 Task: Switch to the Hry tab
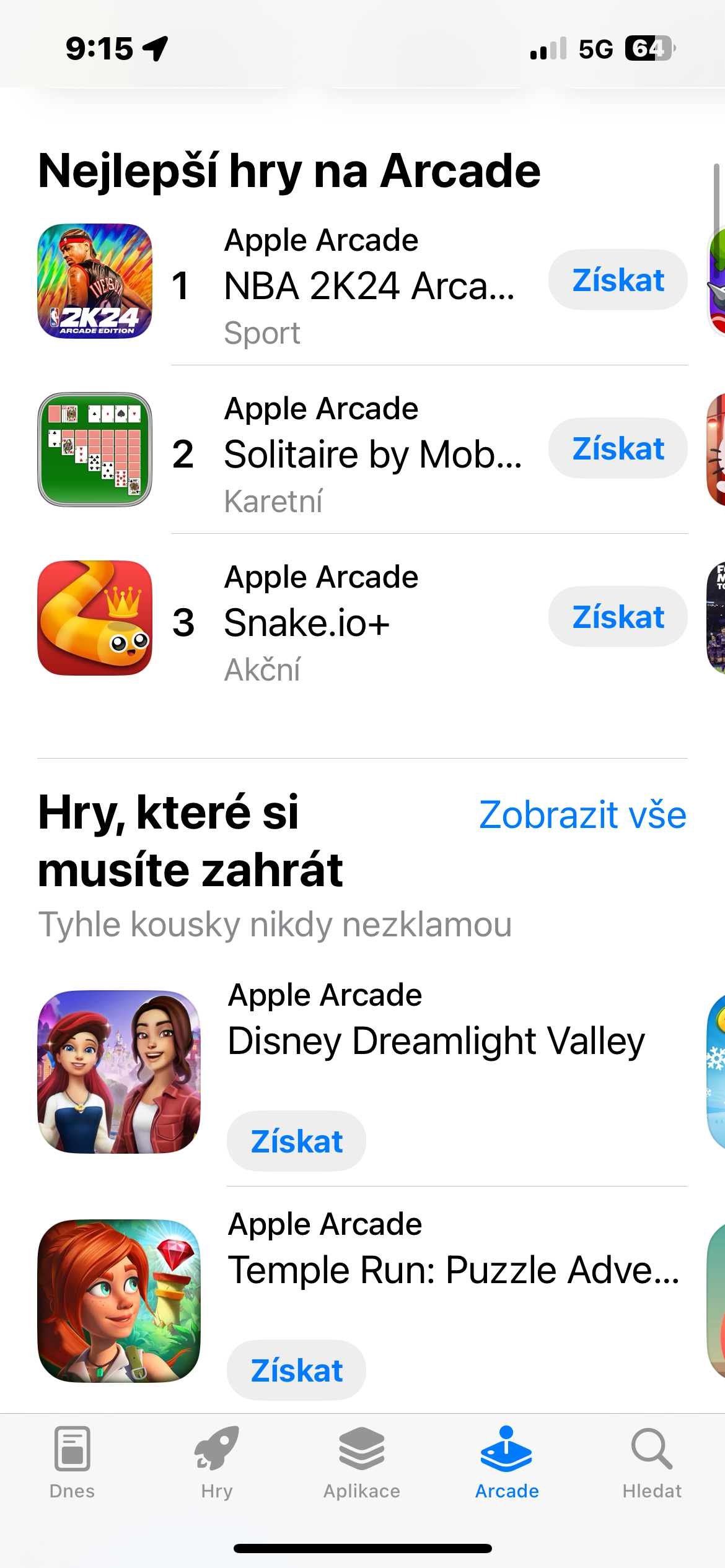[x=217, y=1463]
